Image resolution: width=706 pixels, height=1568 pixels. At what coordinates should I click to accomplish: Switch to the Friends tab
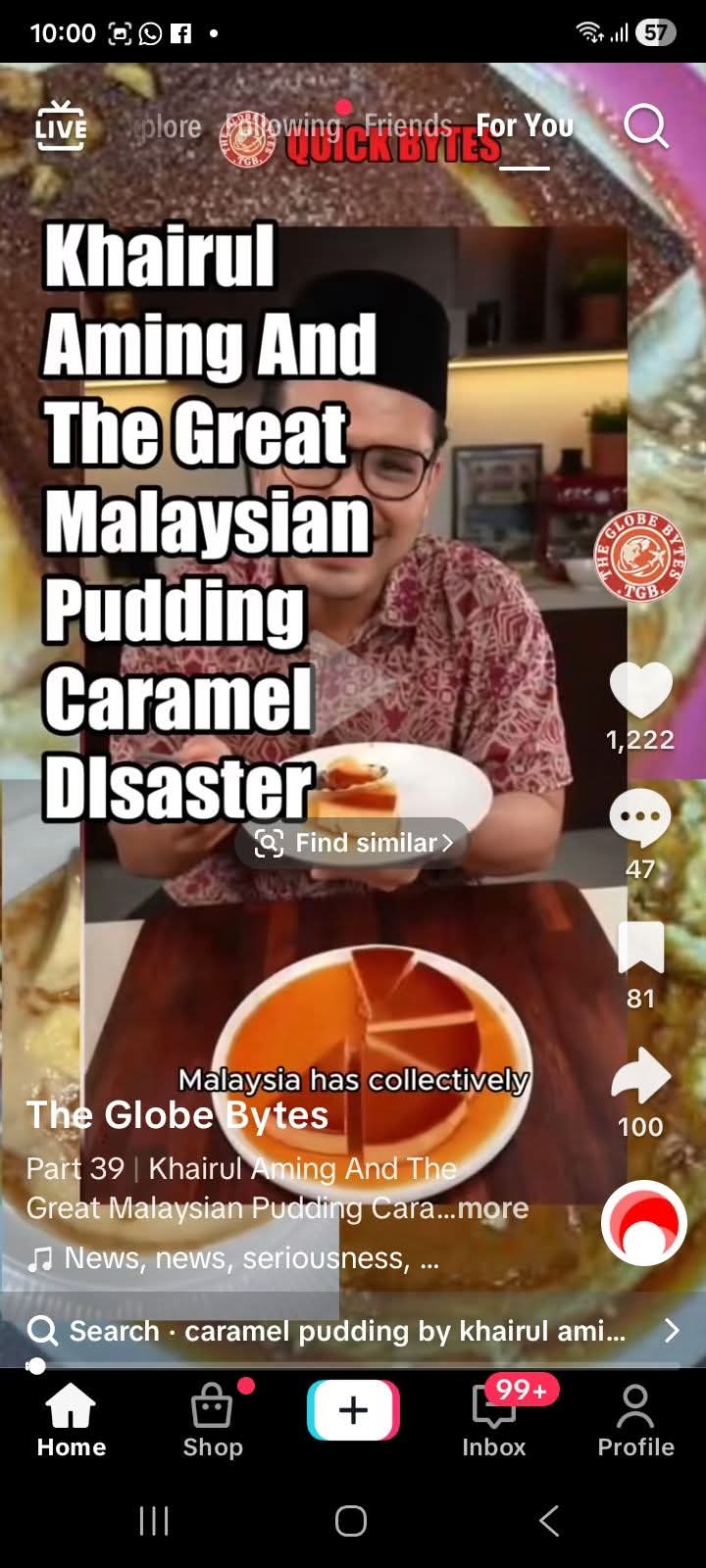click(x=408, y=126)
